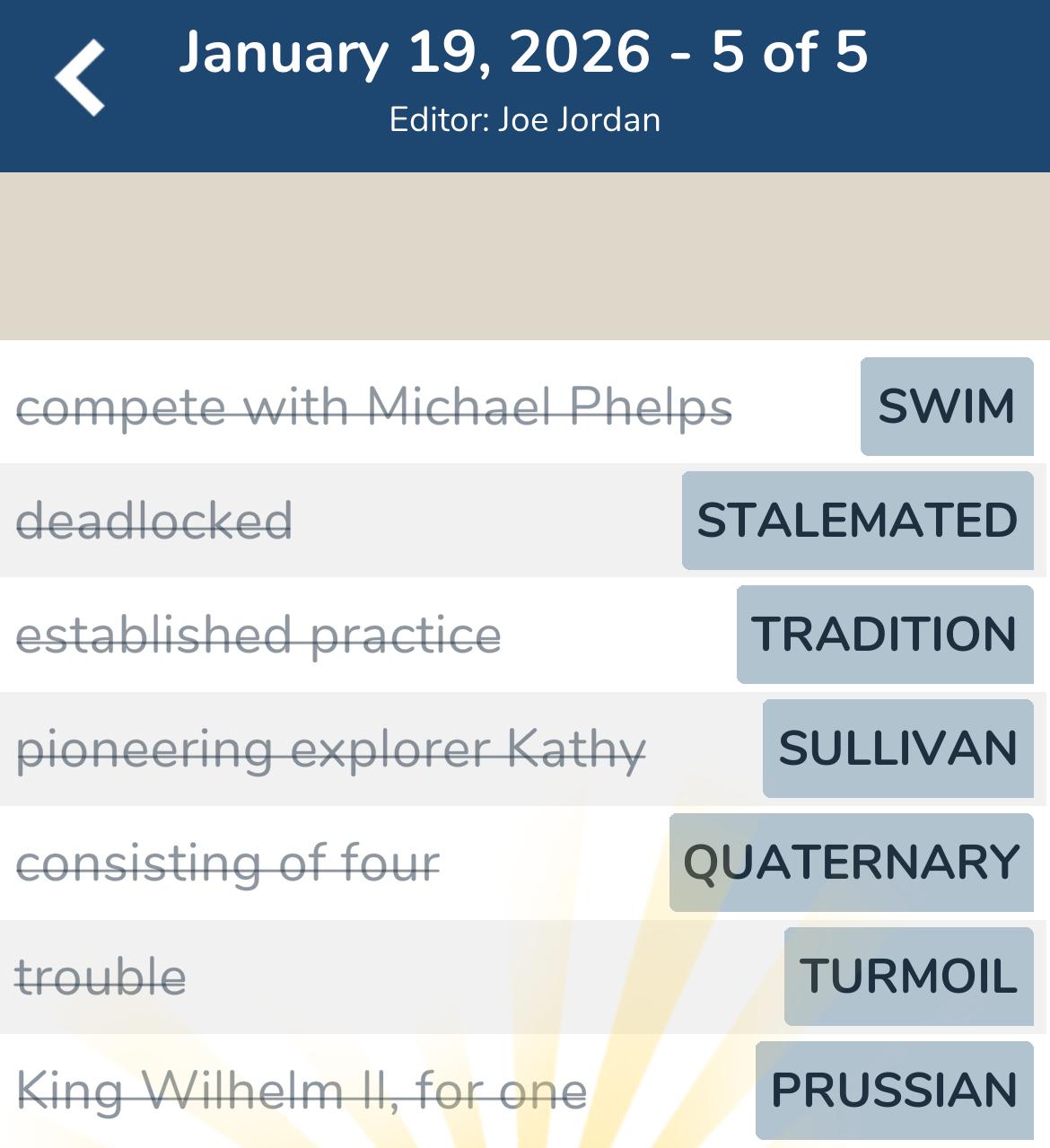Tap the QUATERNARY answer chip

(851, 861)
